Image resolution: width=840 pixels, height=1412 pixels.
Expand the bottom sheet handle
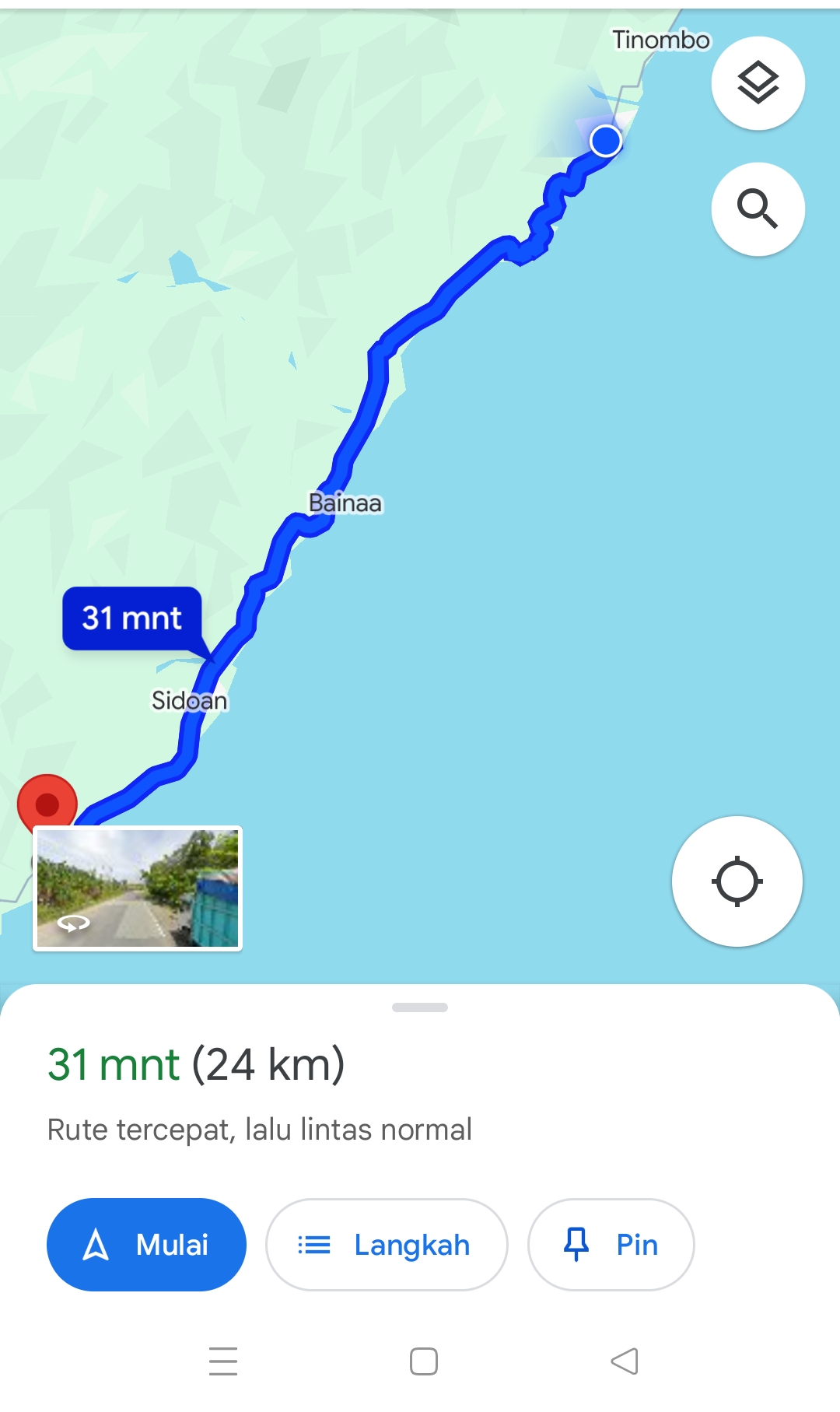click(420, 1007)
